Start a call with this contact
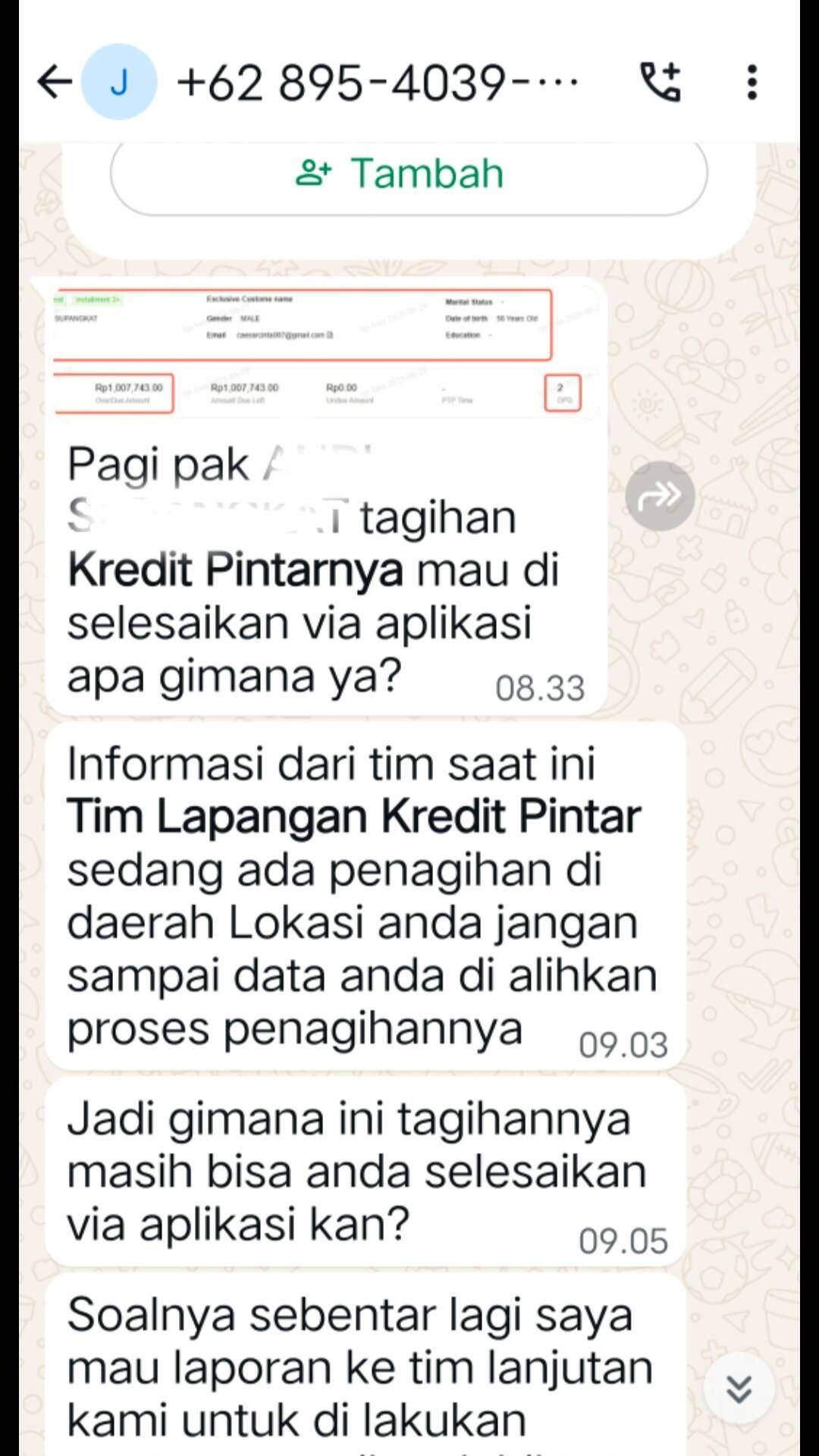 (x=661, y=82)
